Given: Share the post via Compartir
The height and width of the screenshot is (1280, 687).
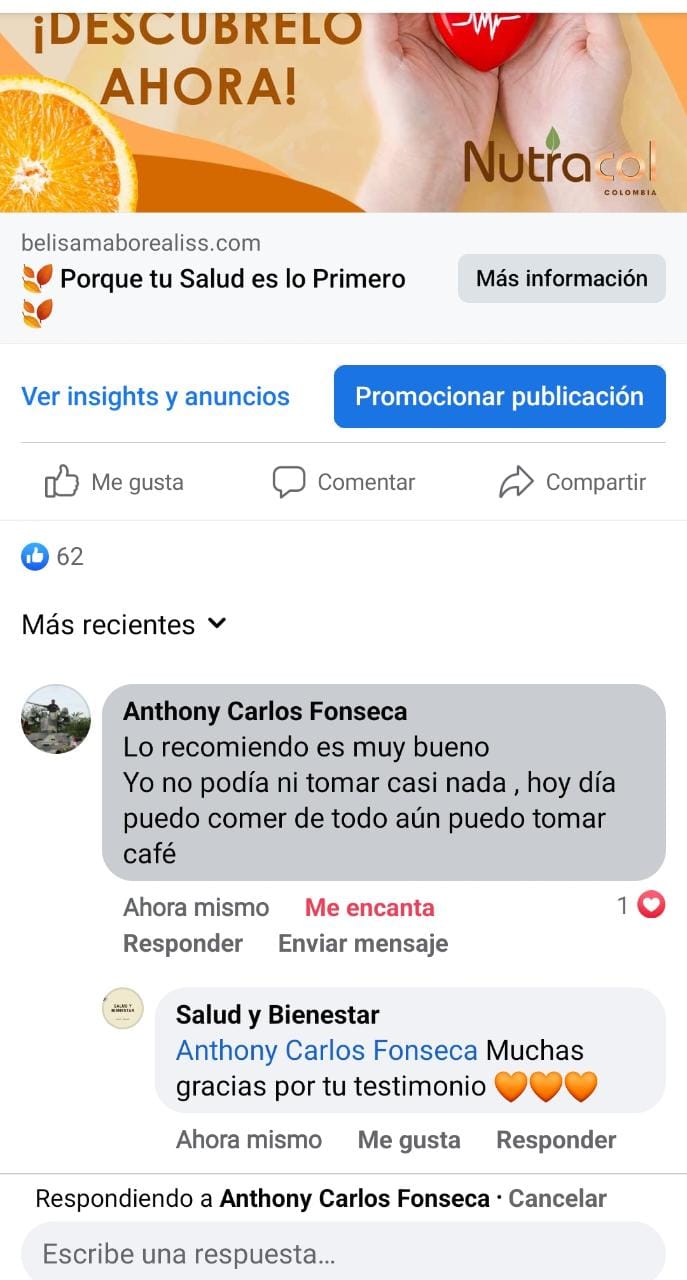Looking at the screenshot, I should [x=572, y=482].
